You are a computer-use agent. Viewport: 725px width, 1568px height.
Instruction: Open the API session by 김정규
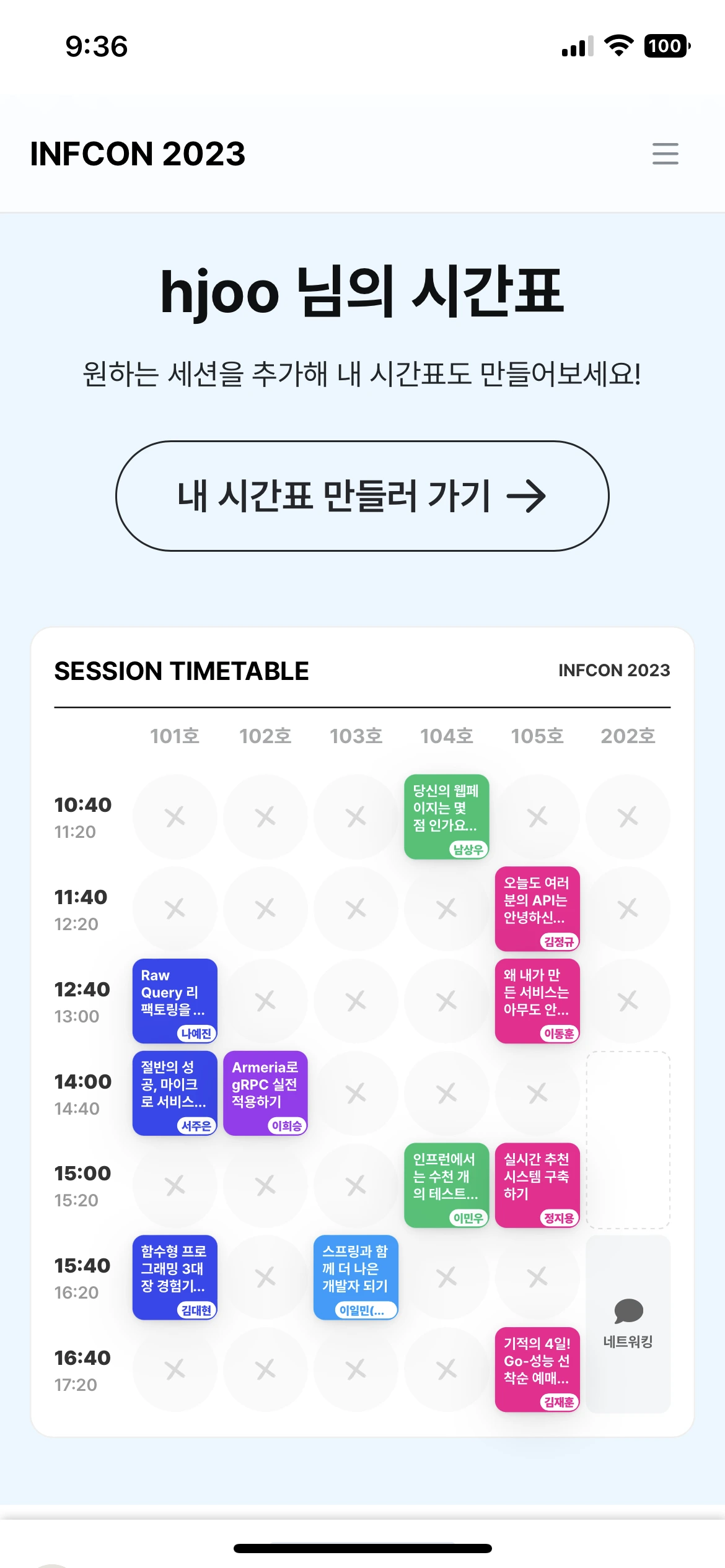(537, 908)
